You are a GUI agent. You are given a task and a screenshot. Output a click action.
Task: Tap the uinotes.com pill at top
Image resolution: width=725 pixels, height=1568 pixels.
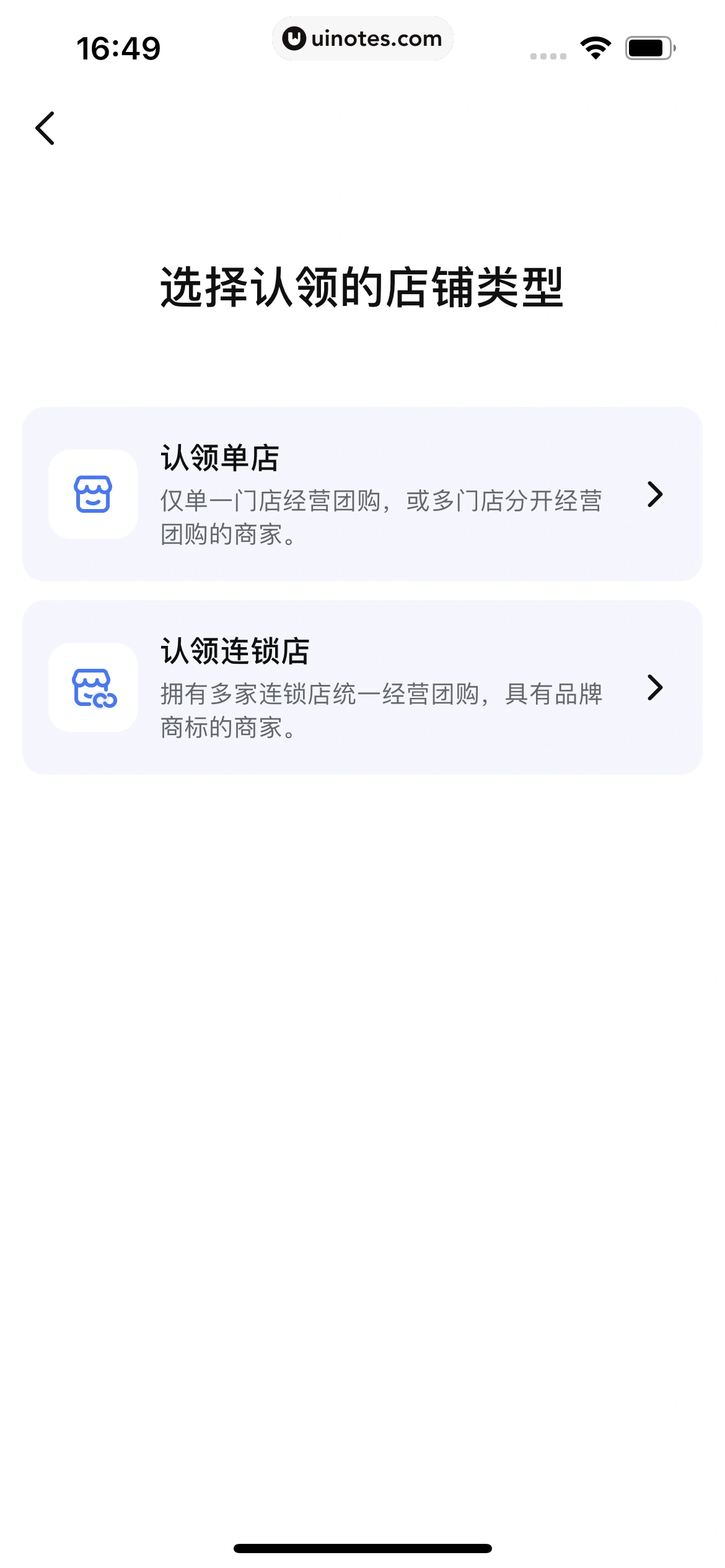tap(362, 38)
